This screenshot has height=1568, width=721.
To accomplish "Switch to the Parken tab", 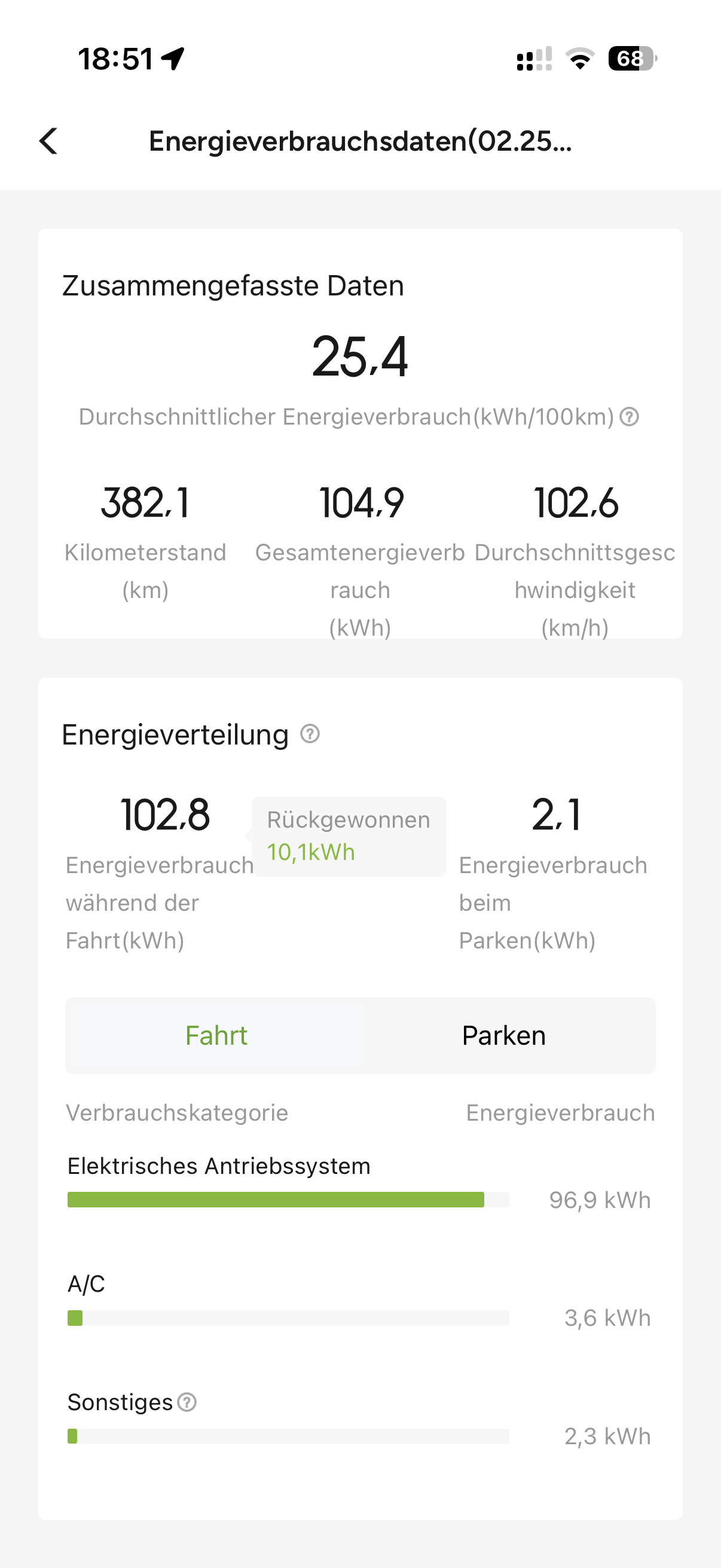I will pos(504,1035).
